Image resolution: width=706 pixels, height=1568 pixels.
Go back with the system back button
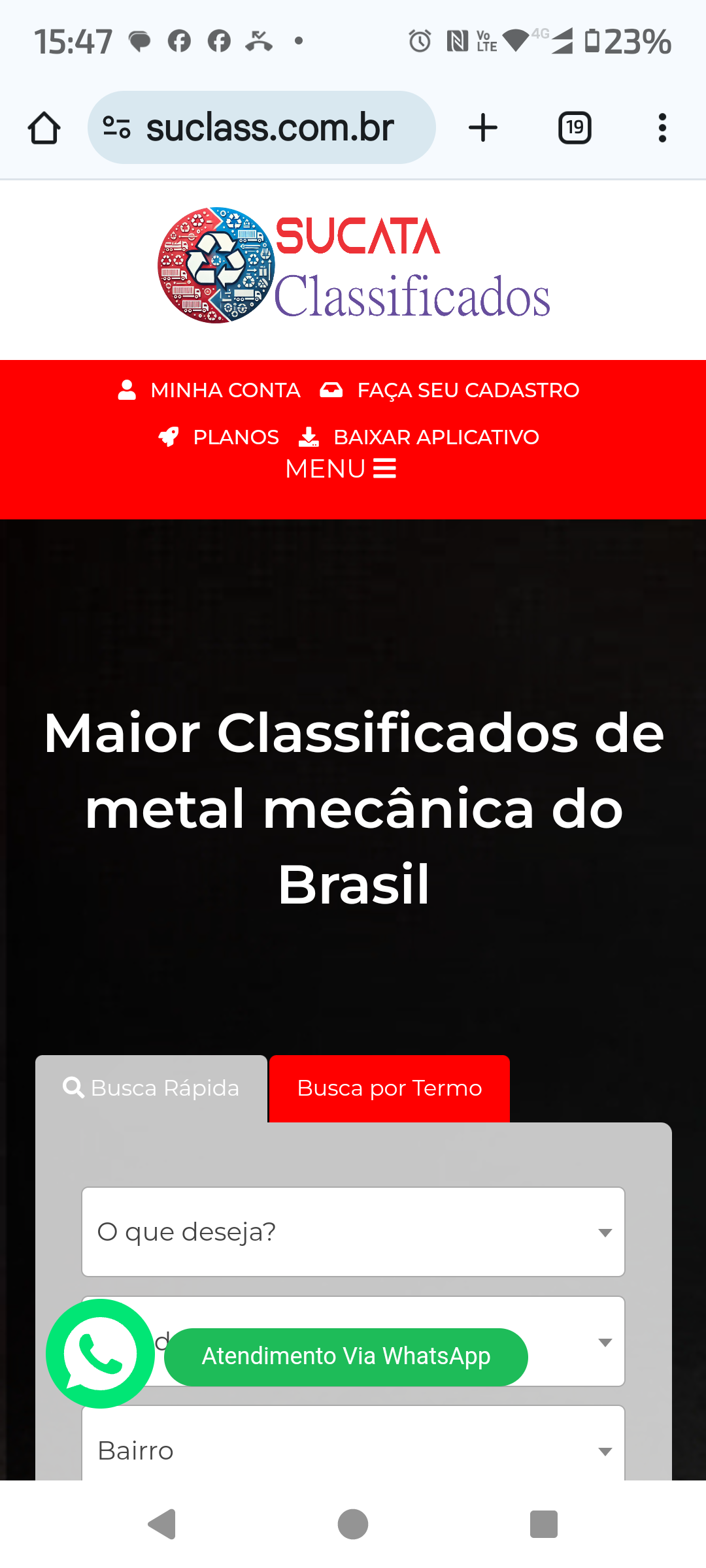tap(162, 1524)
